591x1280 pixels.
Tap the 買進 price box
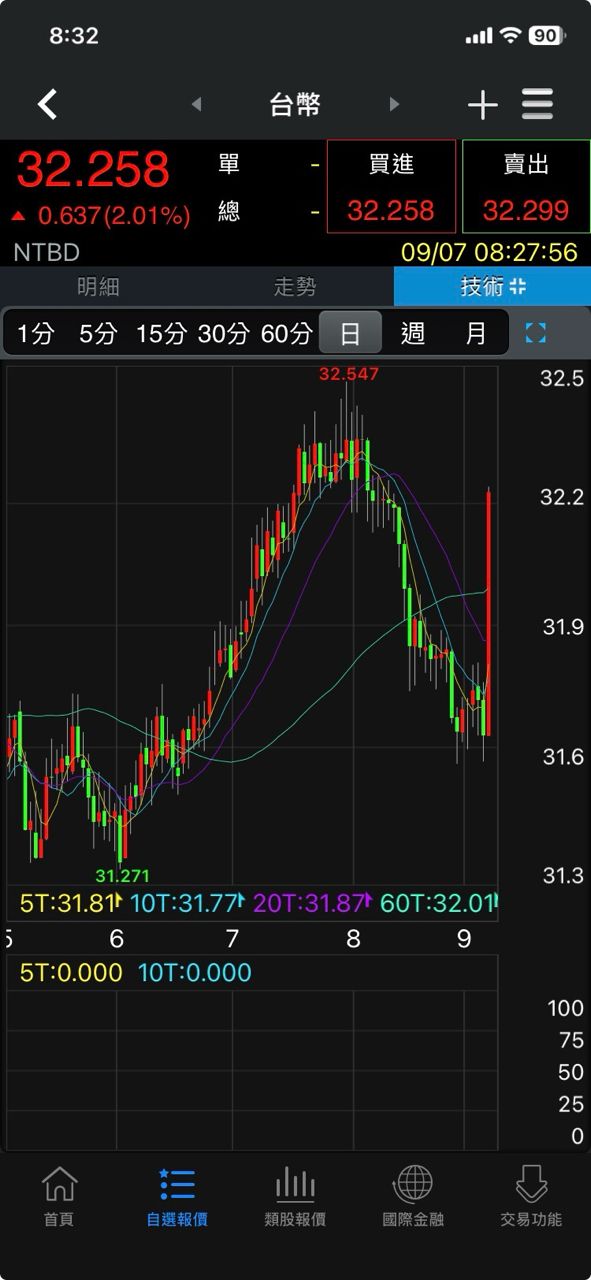pyautogui.click(x=391, y=187)
